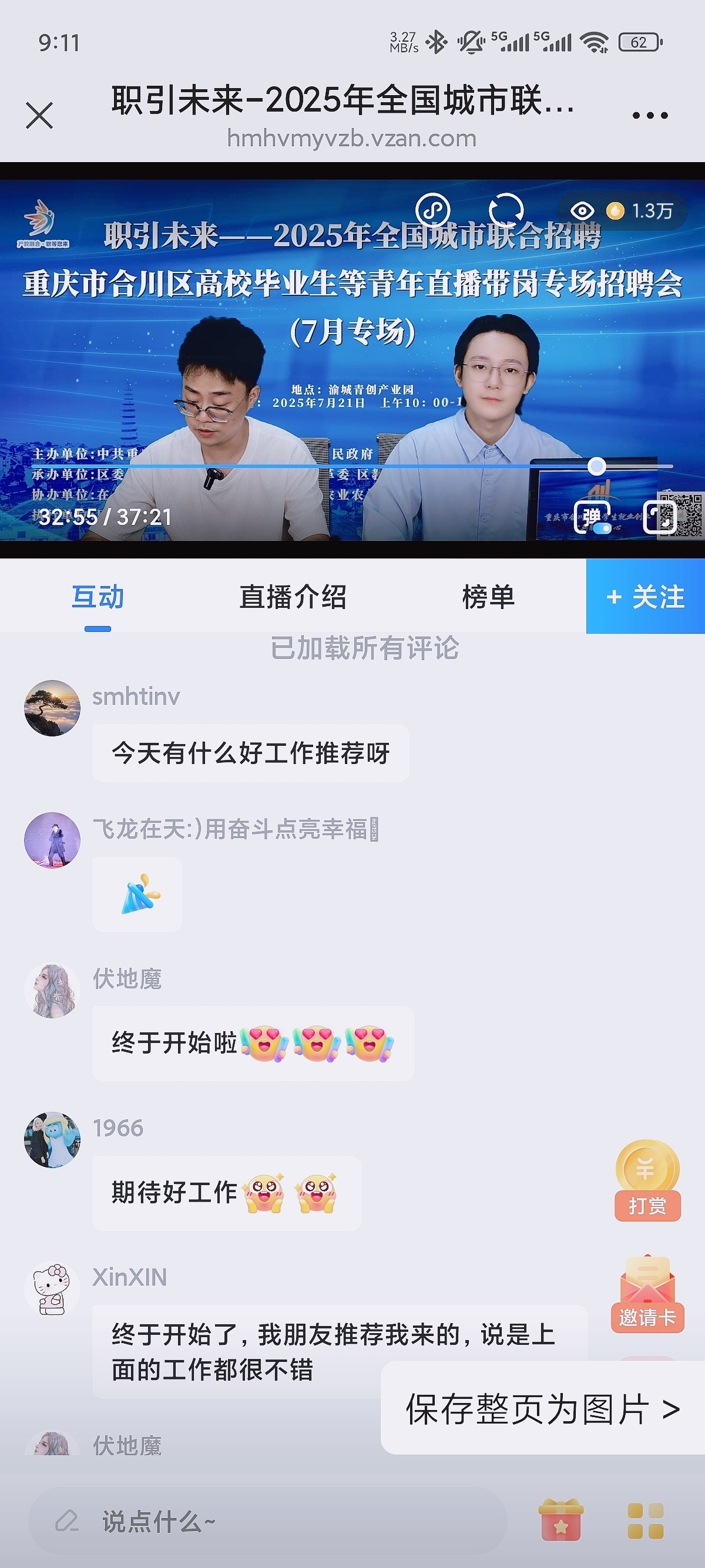705x1568 pixels.
Task: Open the three-dot overflow menu
Action: [x=650, y=115]
